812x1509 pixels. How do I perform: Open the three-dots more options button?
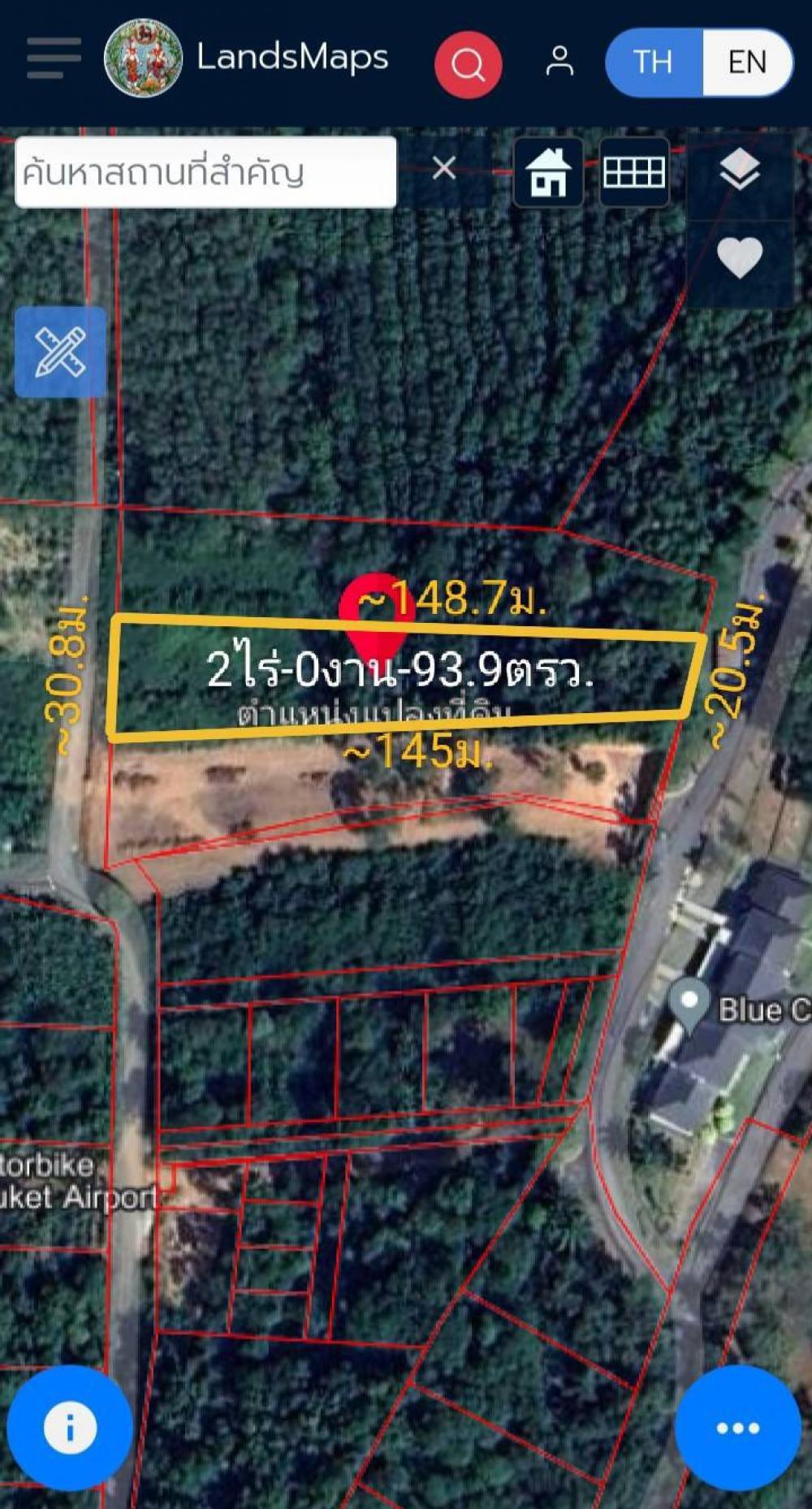point(738,1428)
